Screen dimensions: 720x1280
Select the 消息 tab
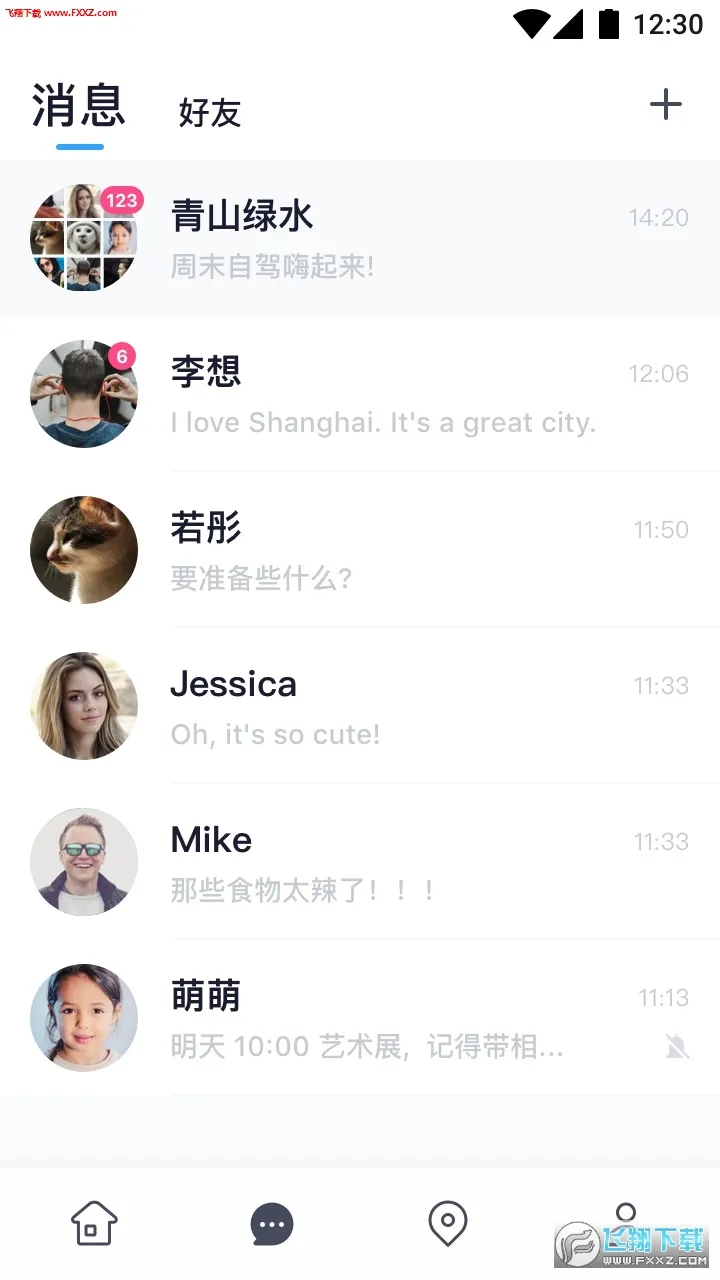click(79, 106)
